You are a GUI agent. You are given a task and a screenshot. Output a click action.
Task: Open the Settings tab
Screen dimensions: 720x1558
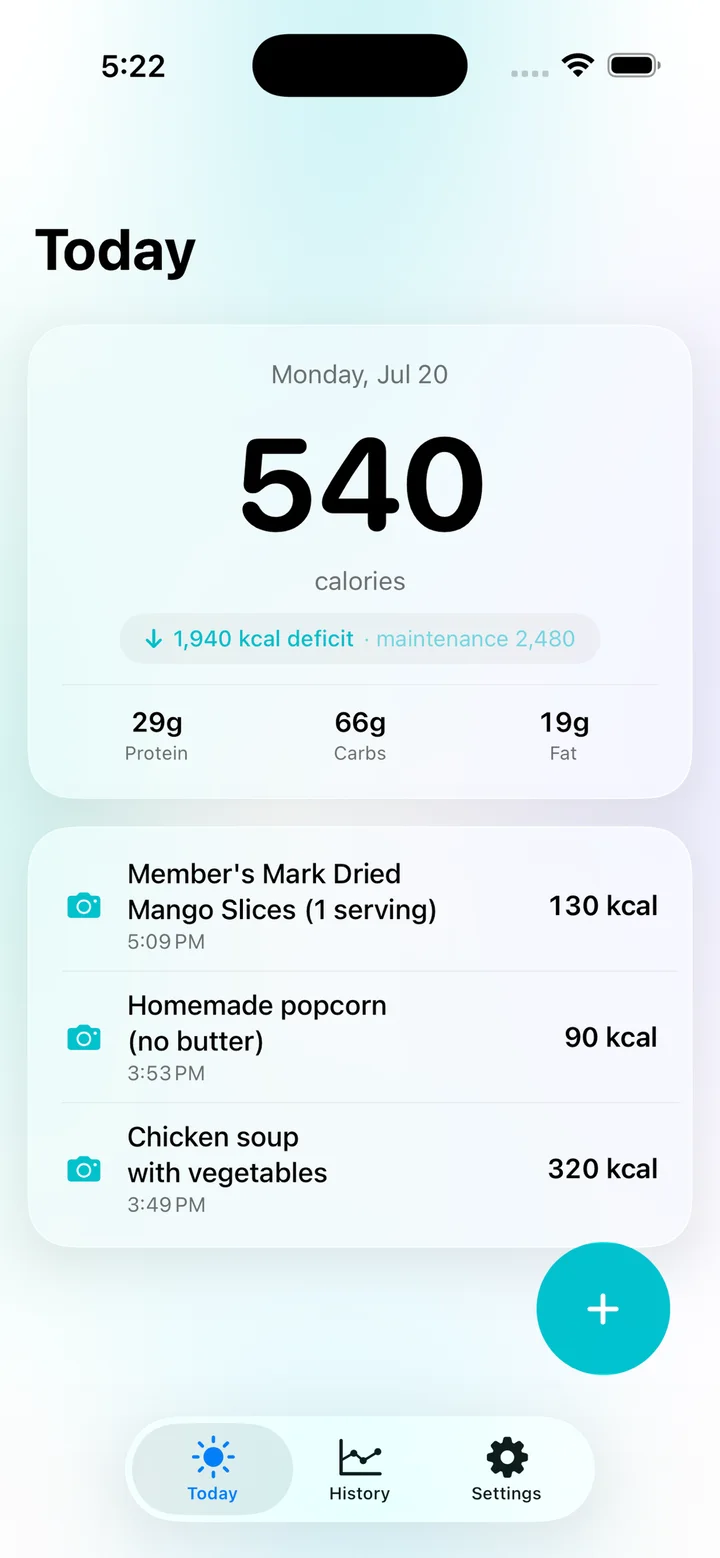[x=506, y=1470]
